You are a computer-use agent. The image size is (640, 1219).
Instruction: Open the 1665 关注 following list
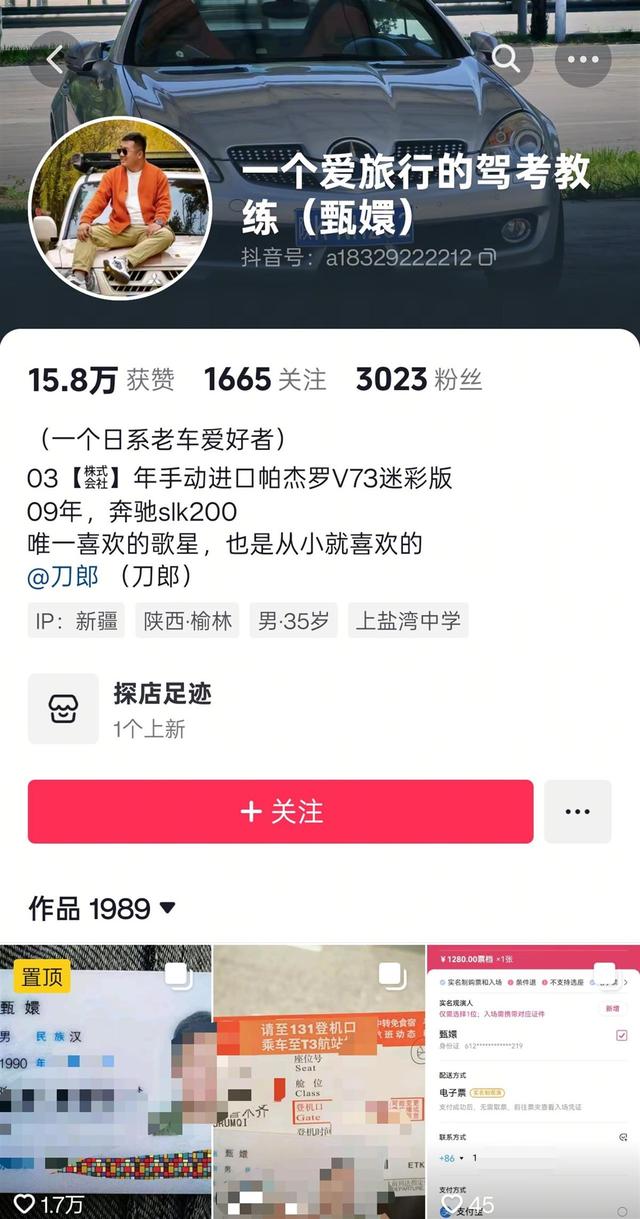point(265,380)
